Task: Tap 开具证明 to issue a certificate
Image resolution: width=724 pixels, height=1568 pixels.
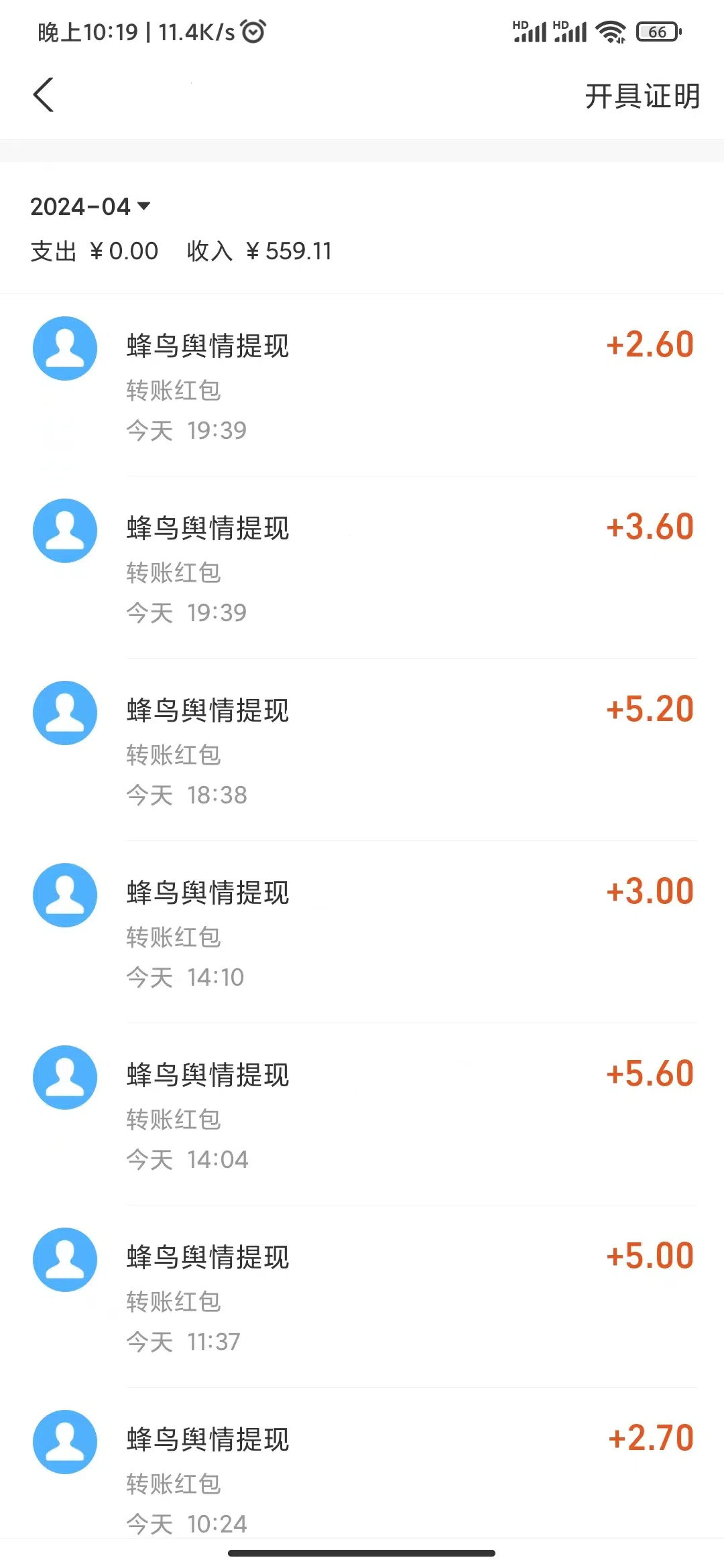Action: (x=642, y=96)
